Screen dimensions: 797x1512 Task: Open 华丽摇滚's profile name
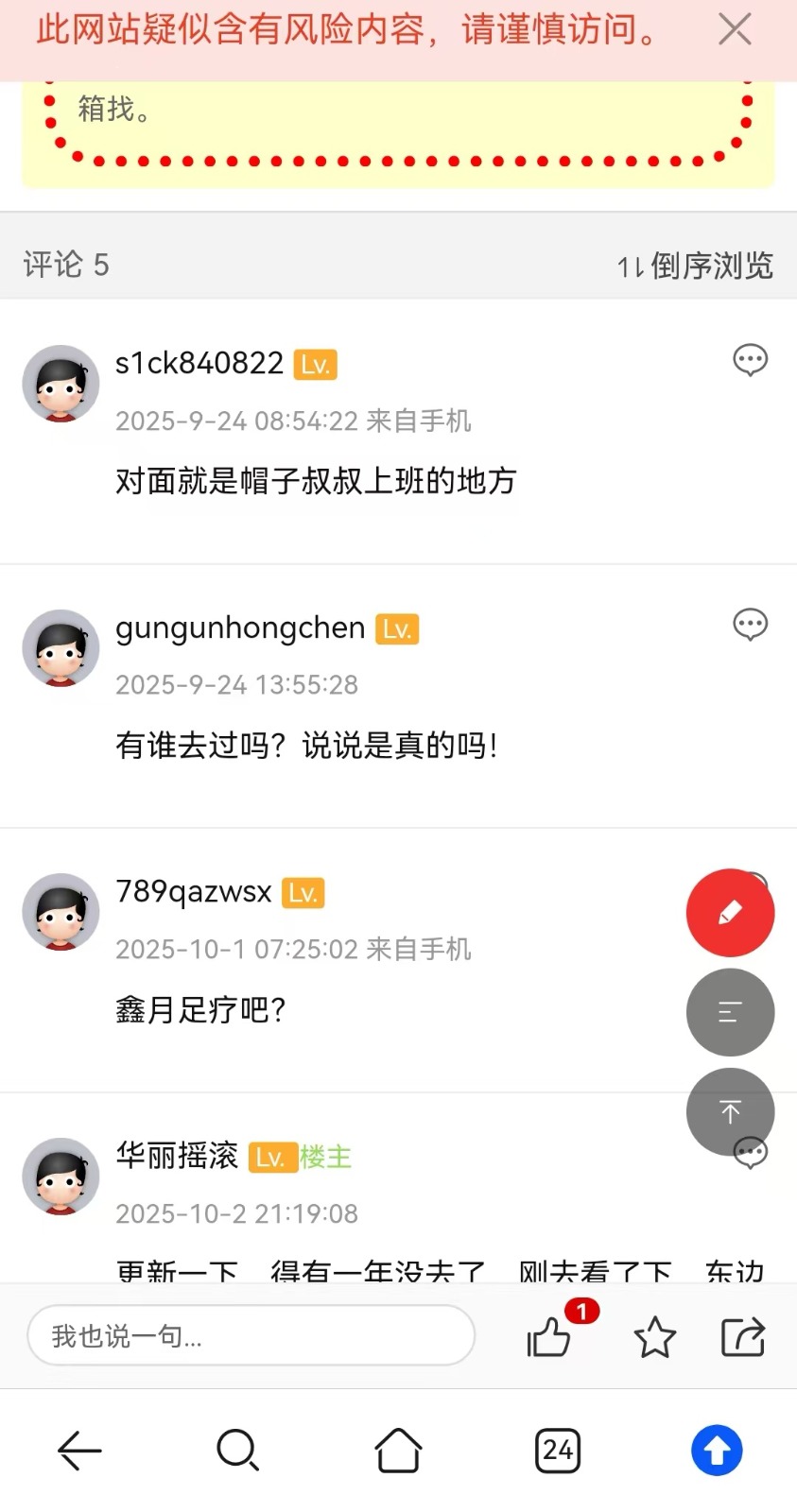177,1156
